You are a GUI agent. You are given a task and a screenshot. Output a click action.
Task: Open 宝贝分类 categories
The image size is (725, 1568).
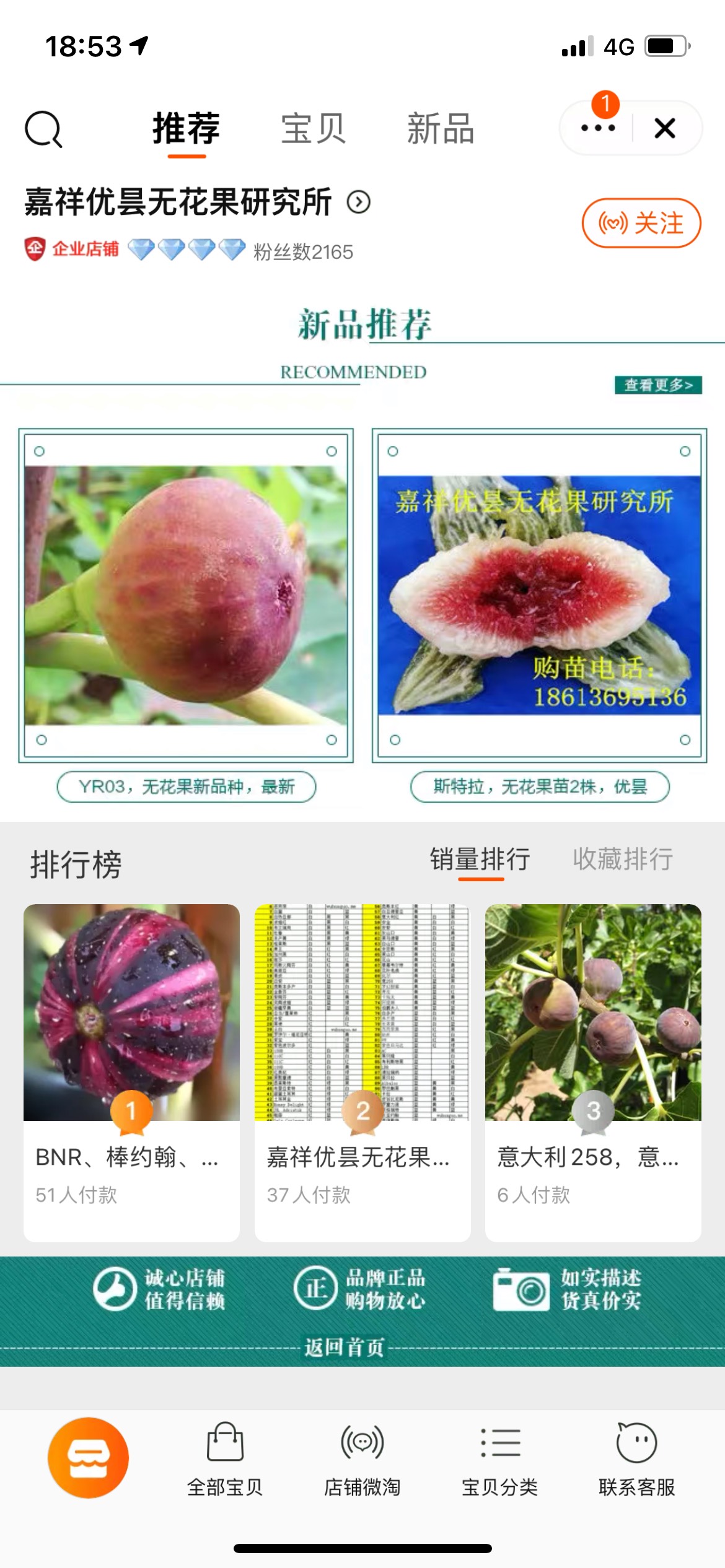[500, 1460]
